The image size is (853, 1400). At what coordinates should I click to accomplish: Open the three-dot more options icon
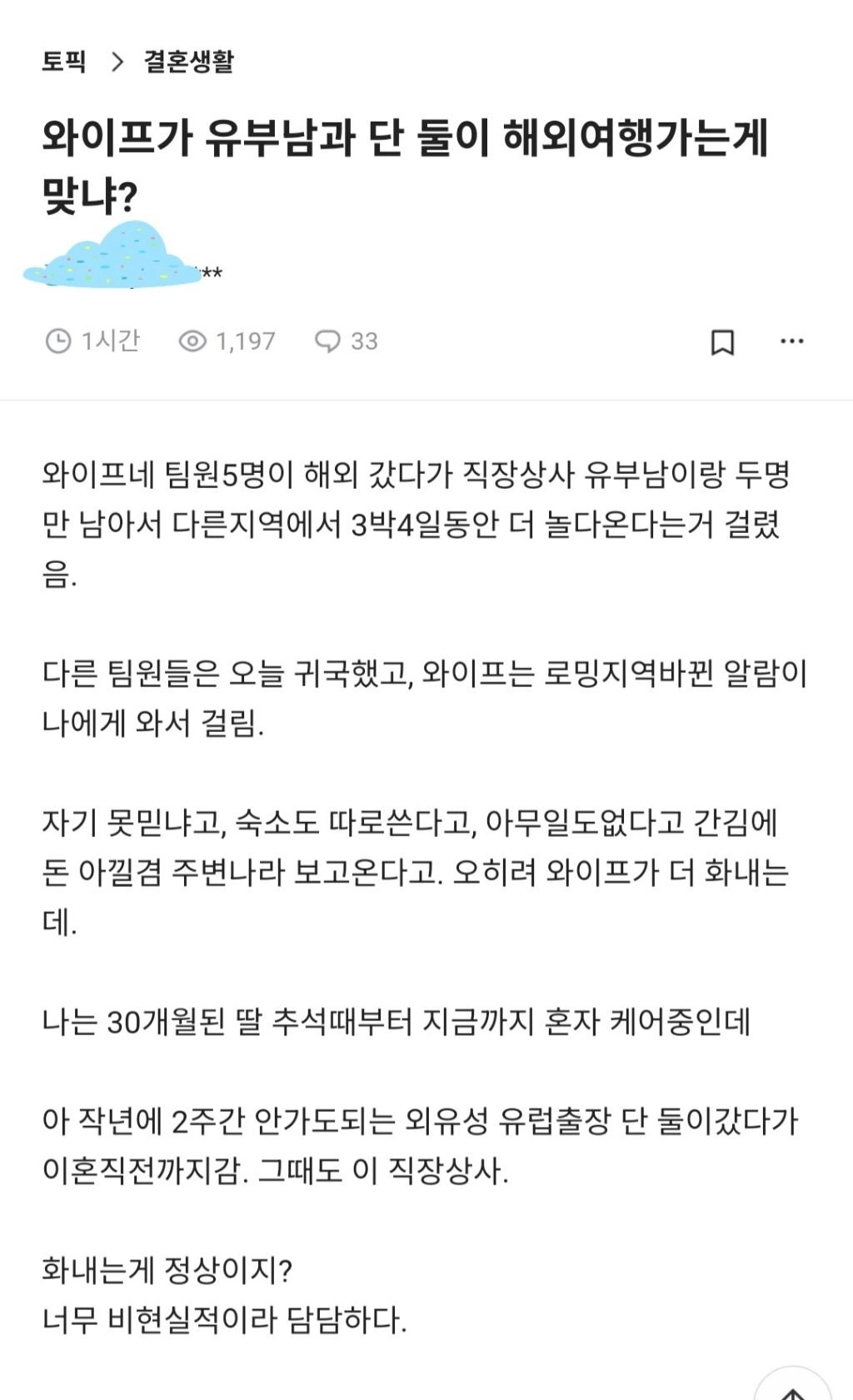[791, 341]
